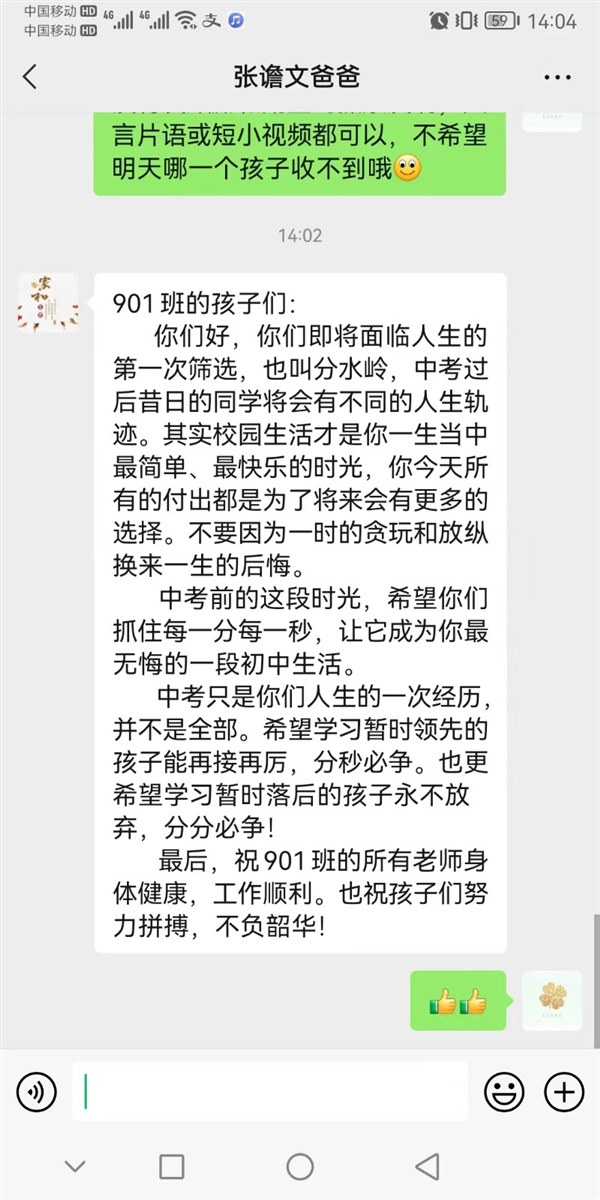
Task: Tap system home button
Action: [300, 1166]
